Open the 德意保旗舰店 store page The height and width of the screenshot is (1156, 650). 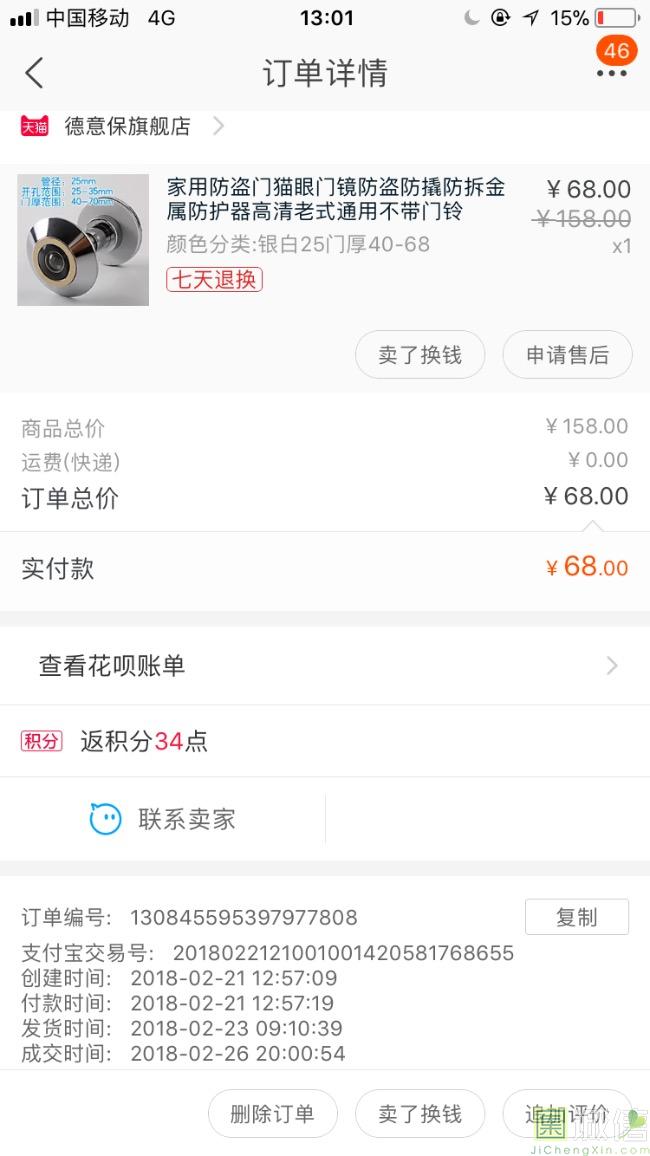click(x=127, y=126)
